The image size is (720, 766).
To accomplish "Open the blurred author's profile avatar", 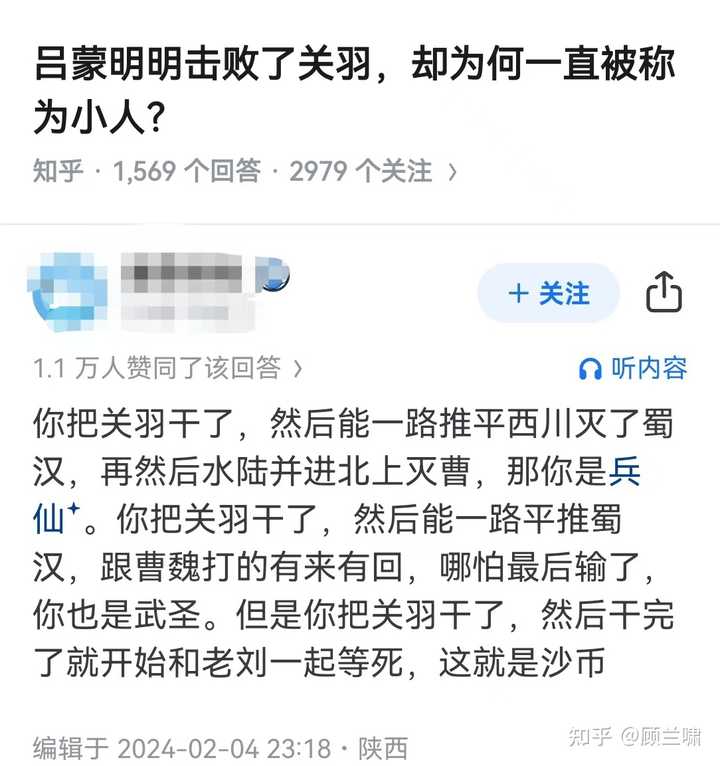I will [67, 291].
